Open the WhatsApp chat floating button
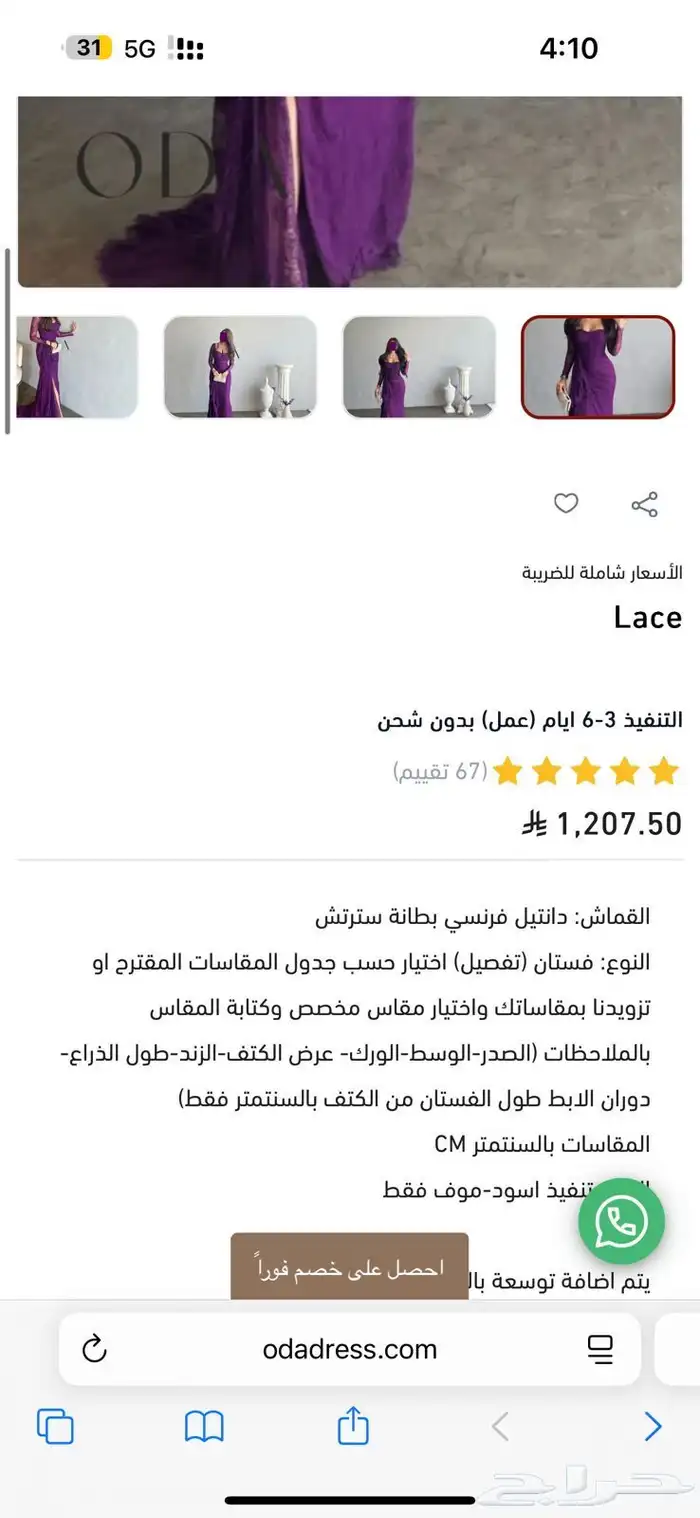 (621, 1221)
